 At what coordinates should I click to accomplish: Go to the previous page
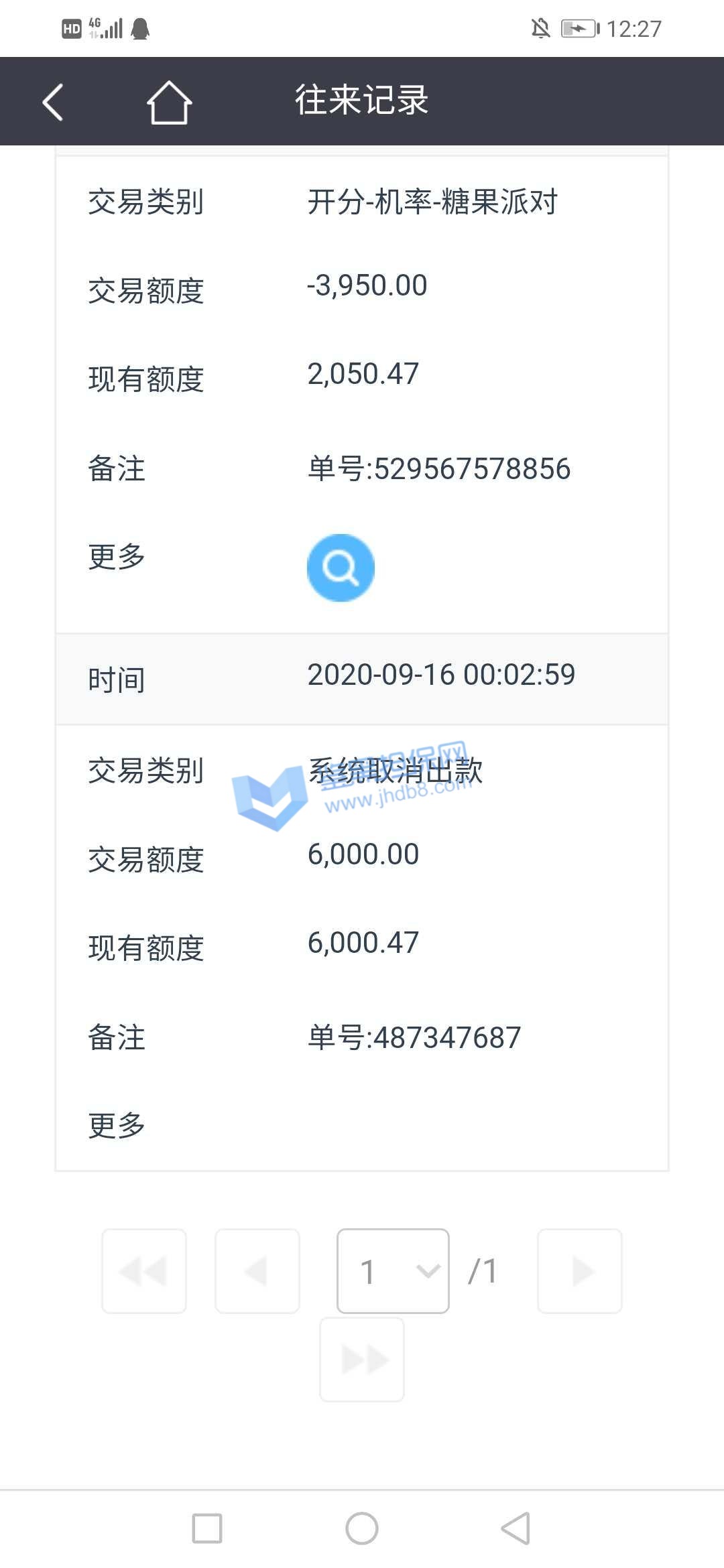tap(257, 1270)
